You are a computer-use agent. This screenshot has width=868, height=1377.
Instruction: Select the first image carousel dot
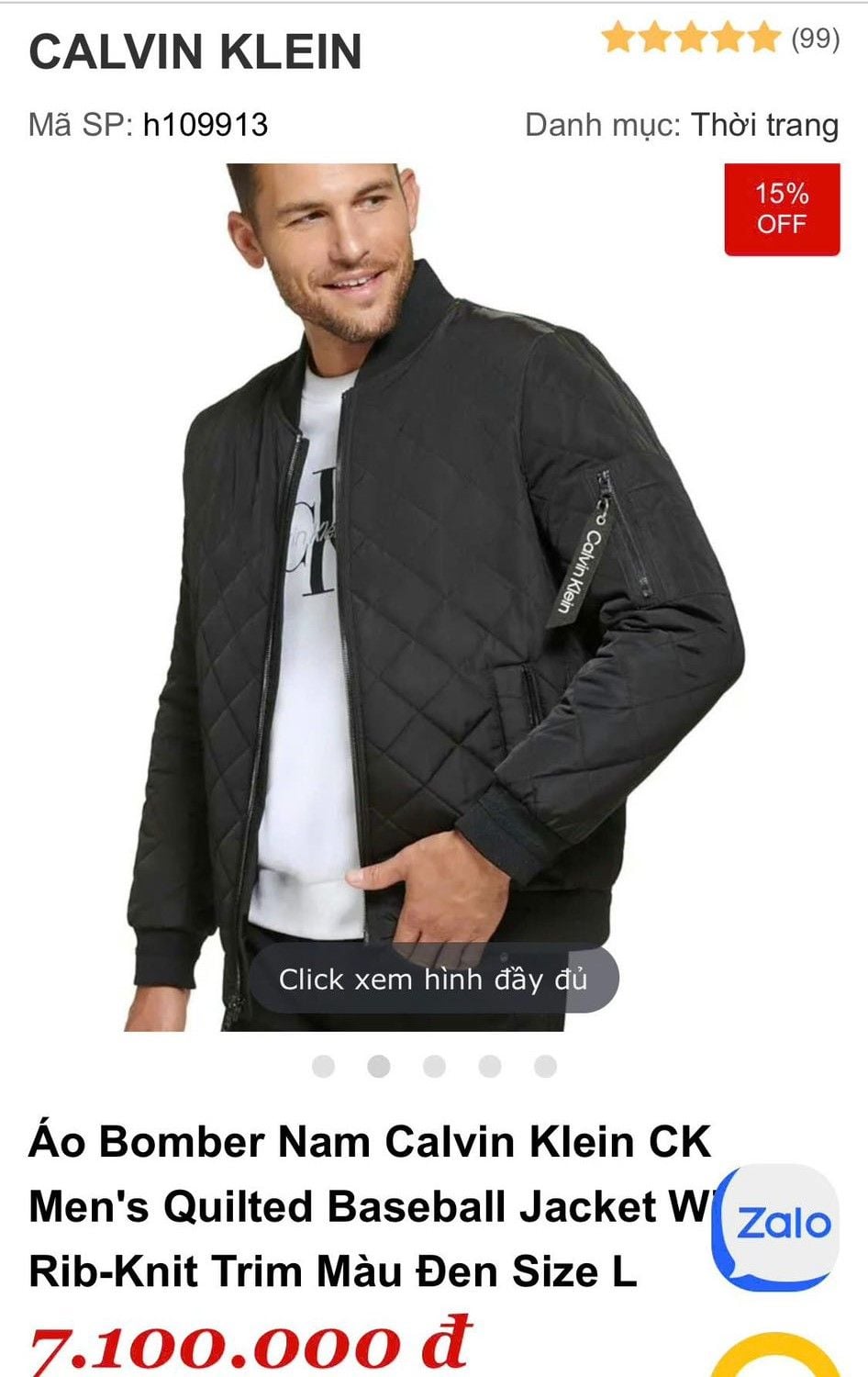coord(323,1066)
